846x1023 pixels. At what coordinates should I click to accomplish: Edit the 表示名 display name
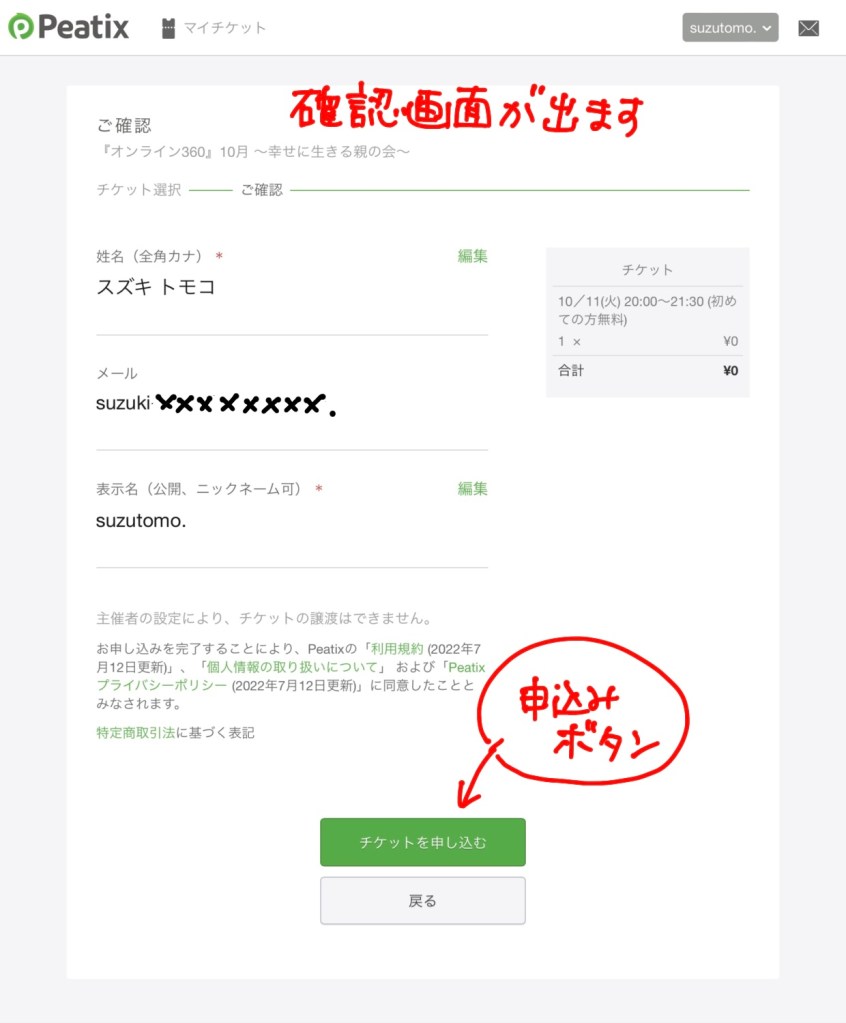tap(472, 489)
